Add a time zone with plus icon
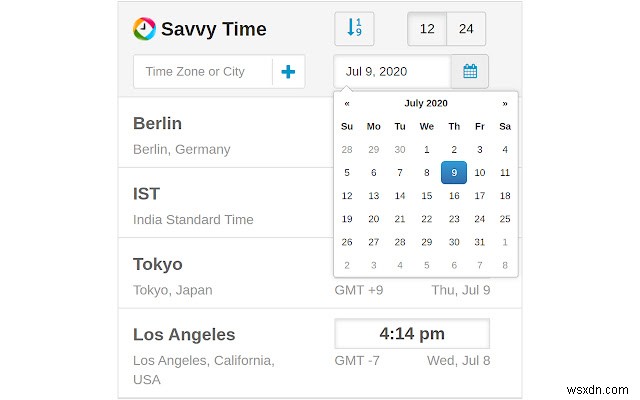This screenshot has width=640, height=400. (288, 72)
